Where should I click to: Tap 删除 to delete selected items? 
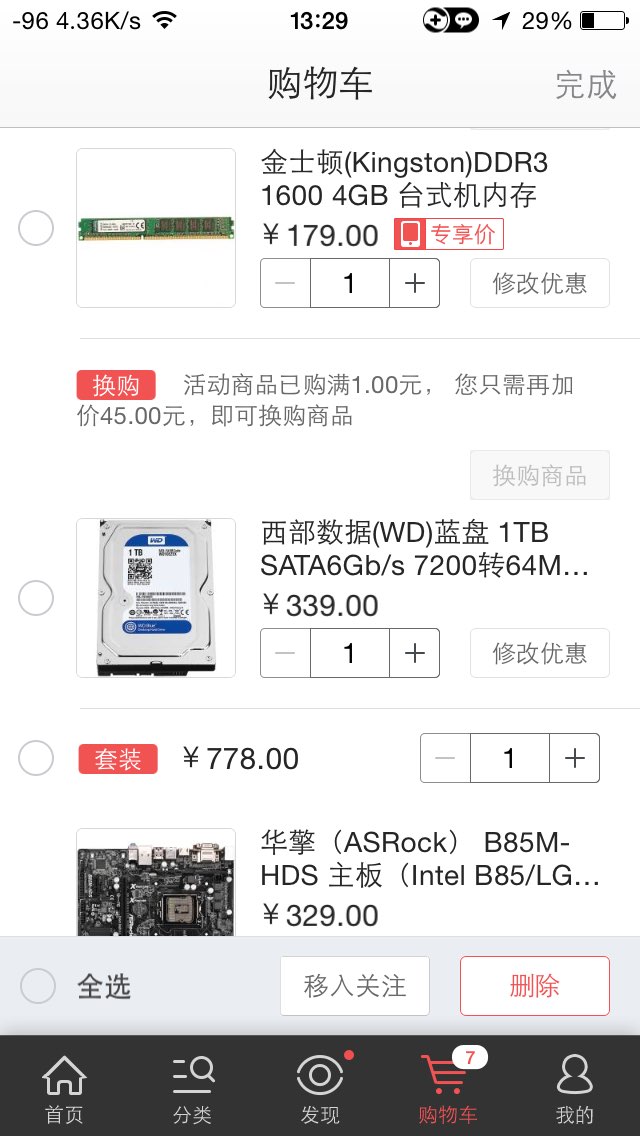[534, 986]
